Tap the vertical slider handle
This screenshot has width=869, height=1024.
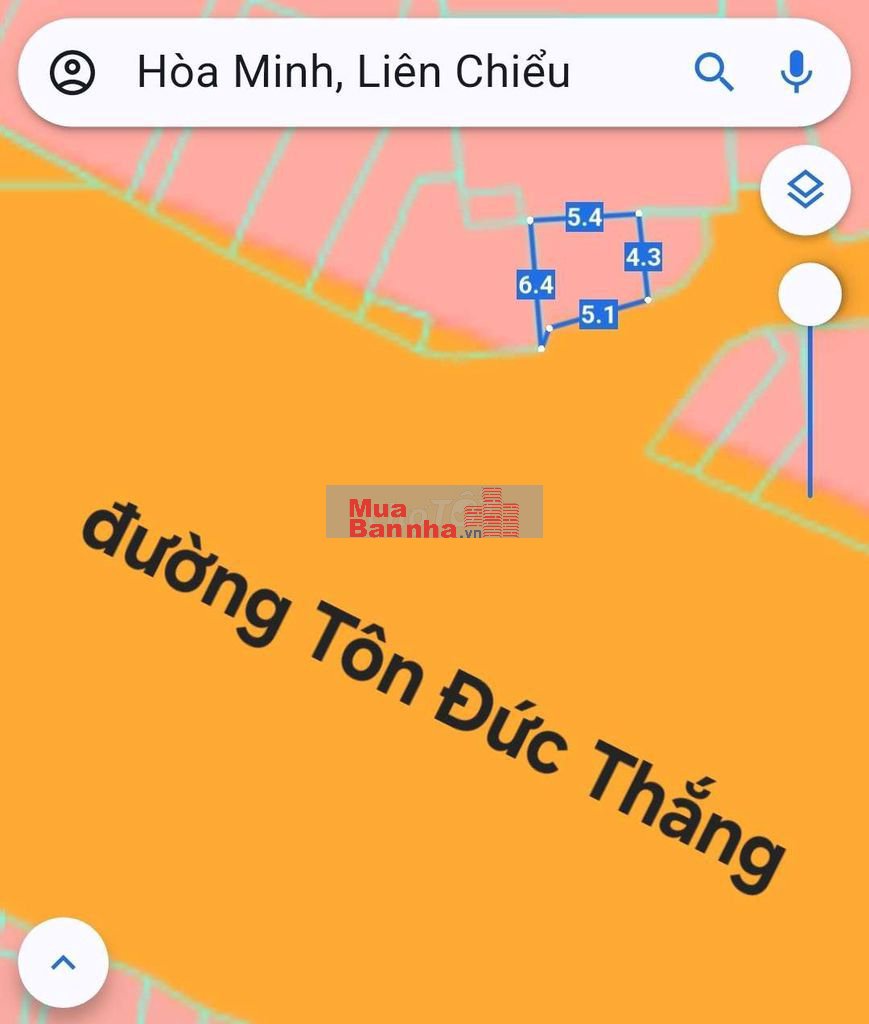tap(810, 295)
